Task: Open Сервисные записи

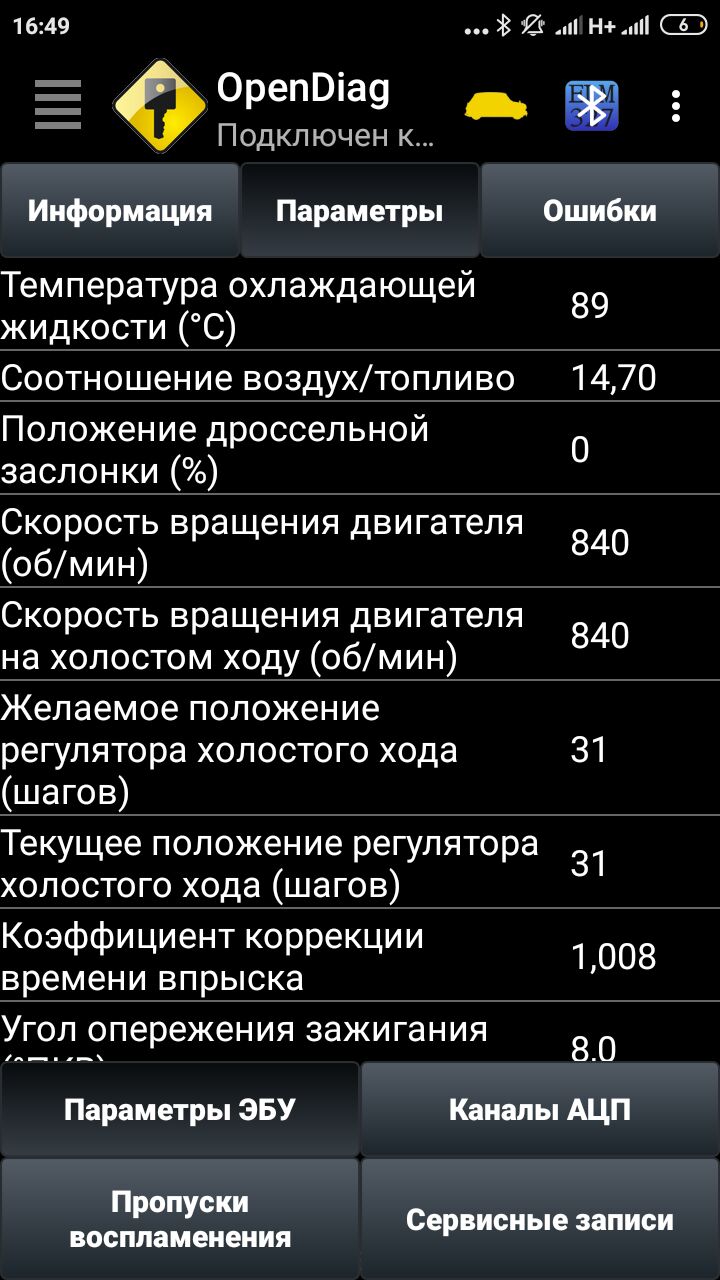Action: pyautogui.click(x=540, y=1219)
